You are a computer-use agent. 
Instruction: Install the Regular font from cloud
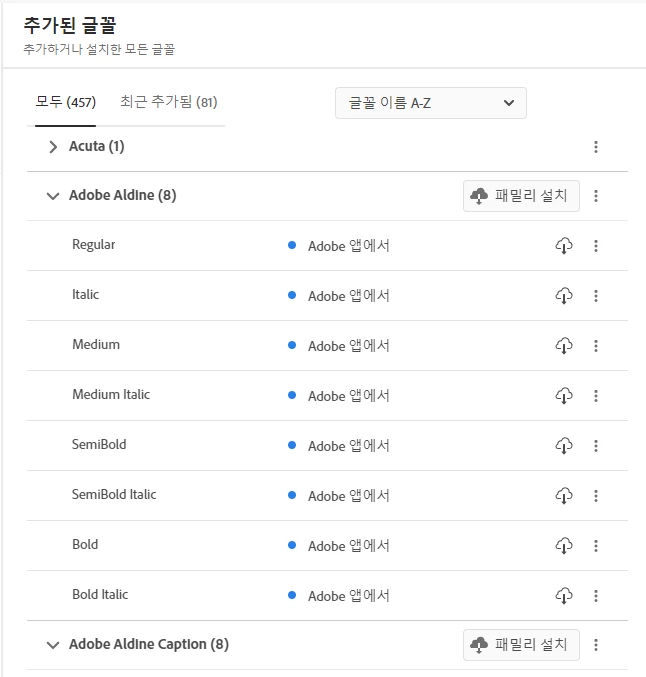coord(564,246)
